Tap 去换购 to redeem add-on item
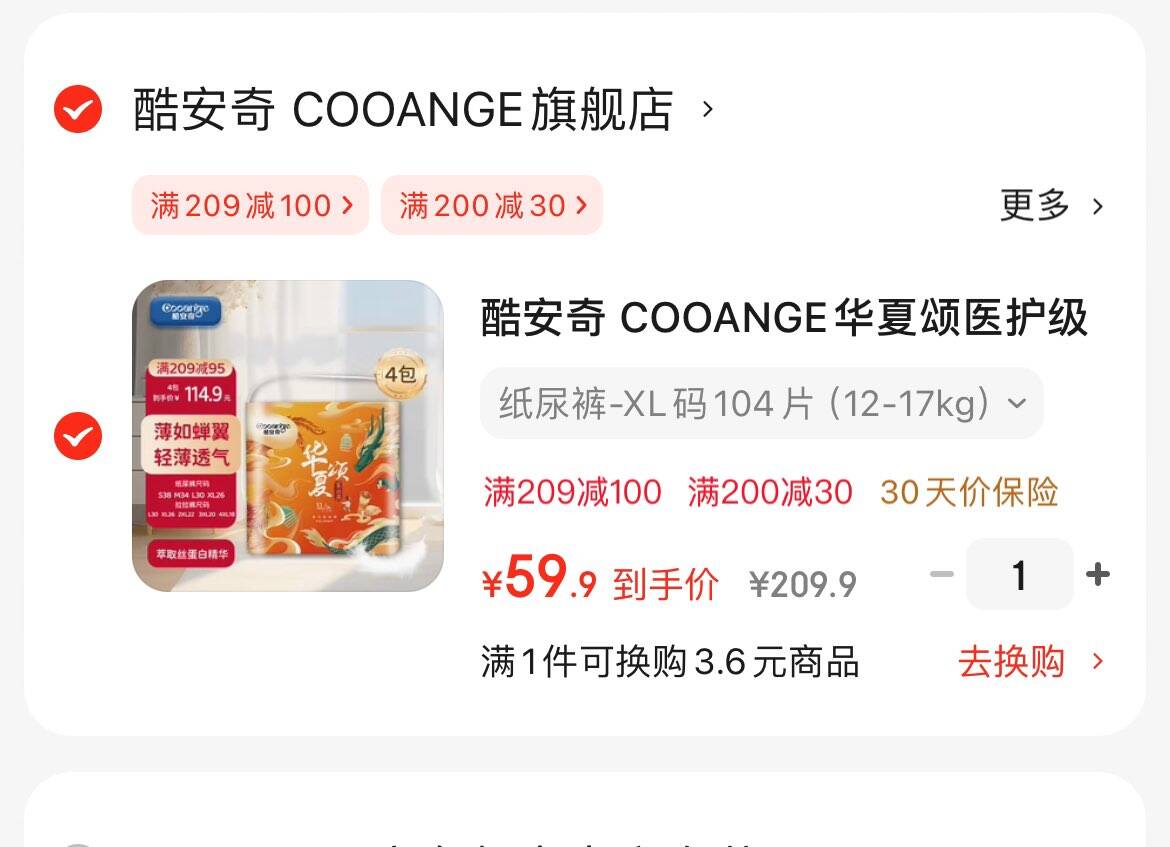Screen dimensions: 1170x847 pyautogui.click(x=1030, y=662)
